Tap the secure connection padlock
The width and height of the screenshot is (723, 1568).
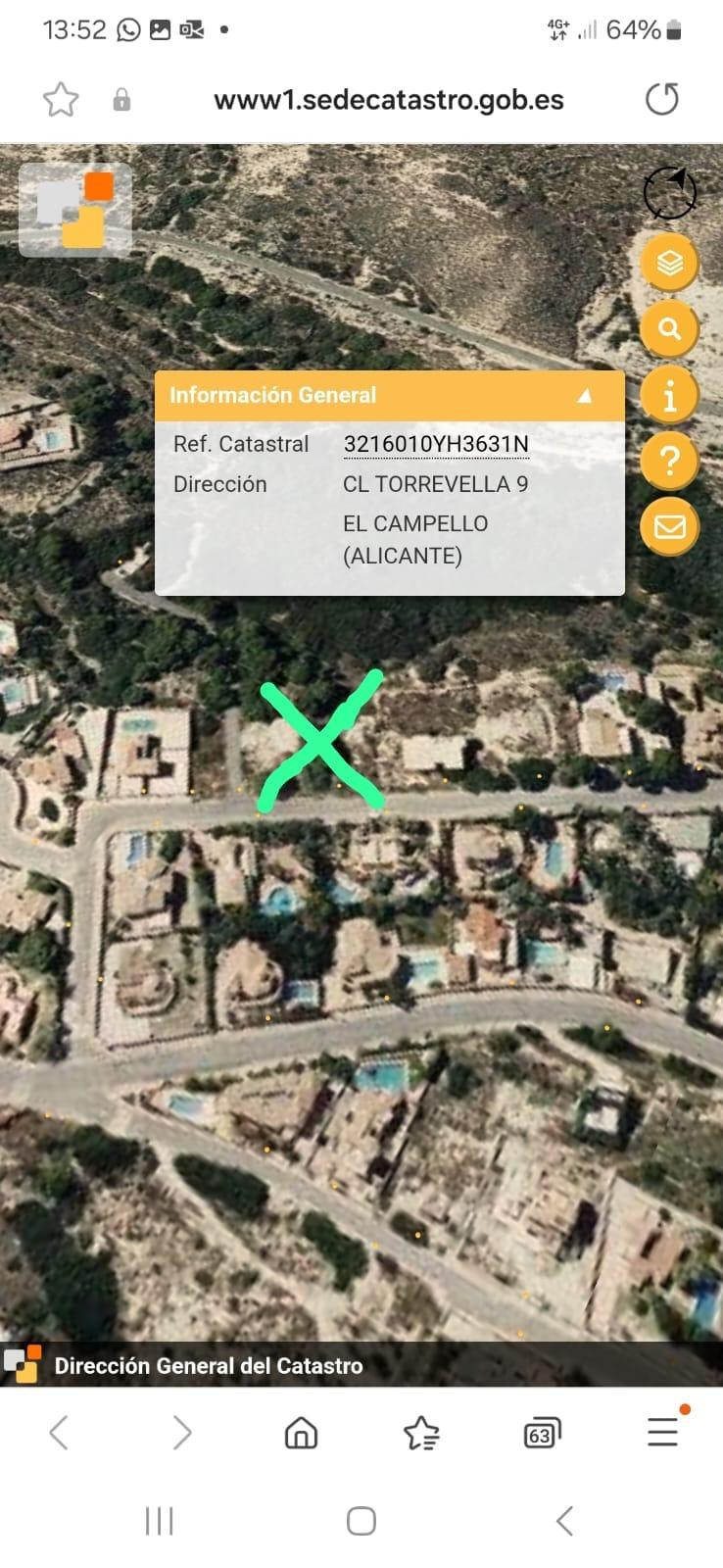click(121, 98)
